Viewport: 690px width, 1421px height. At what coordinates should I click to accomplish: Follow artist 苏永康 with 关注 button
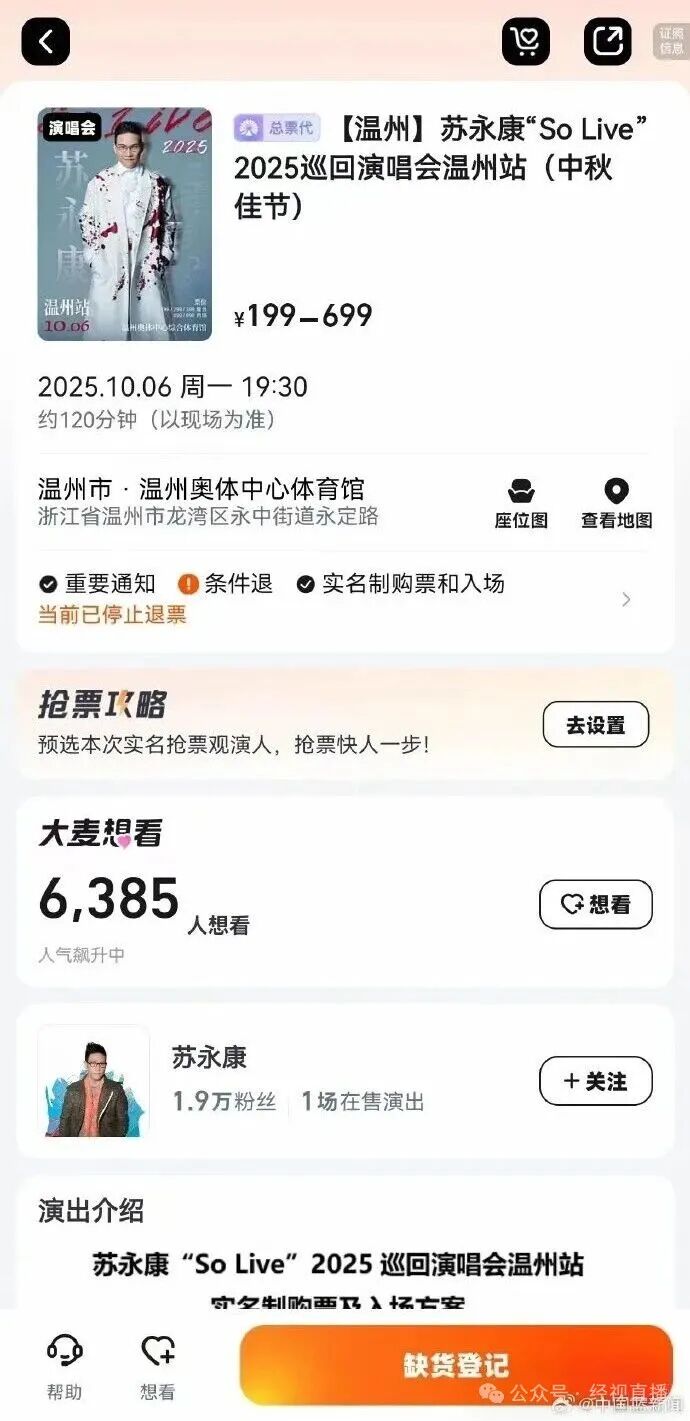tap(595, 1081)
